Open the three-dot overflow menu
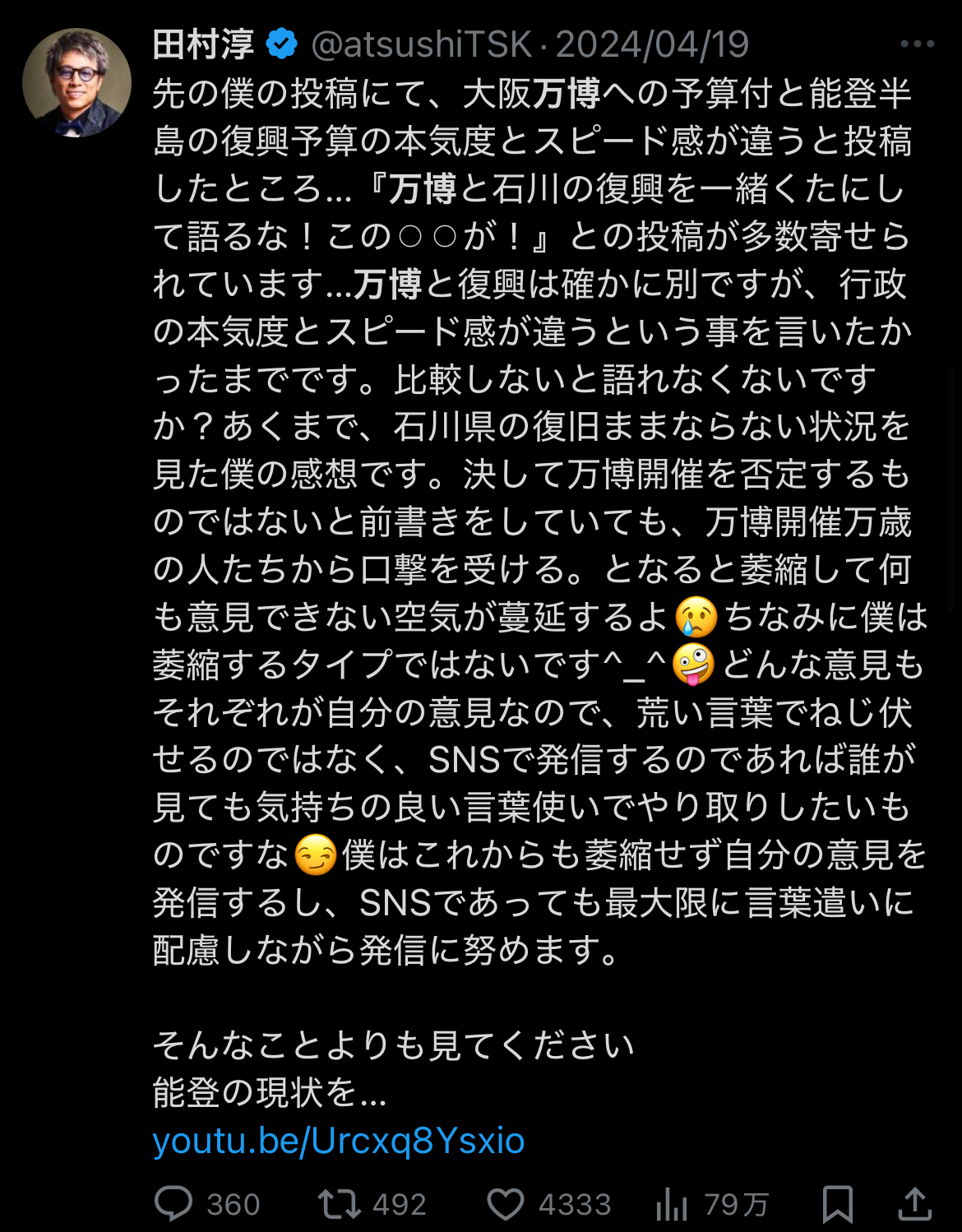The height and width of the screenshot is (1232, 962). (917, 44)
